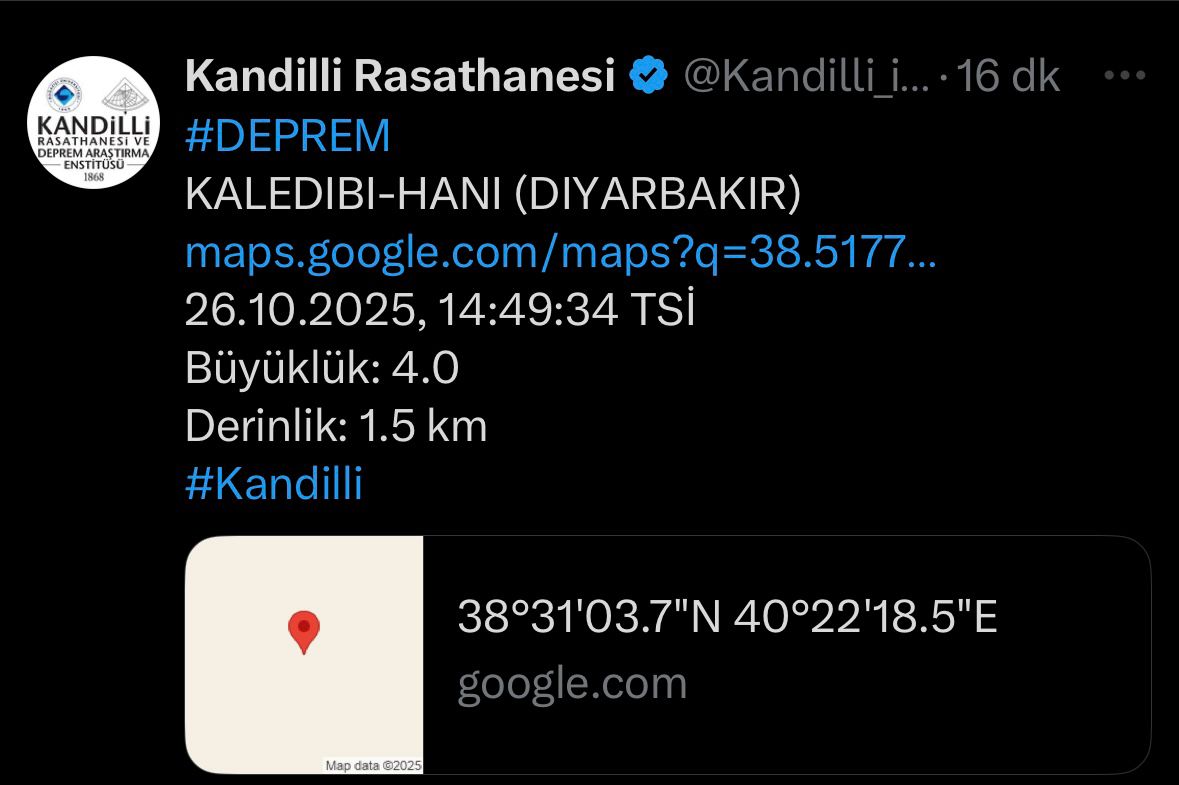Image resolution: width=1179 pixels, height=785 pixels.
Task: Follow the maps.google.com link in the tweet
Action: [560, 254]
